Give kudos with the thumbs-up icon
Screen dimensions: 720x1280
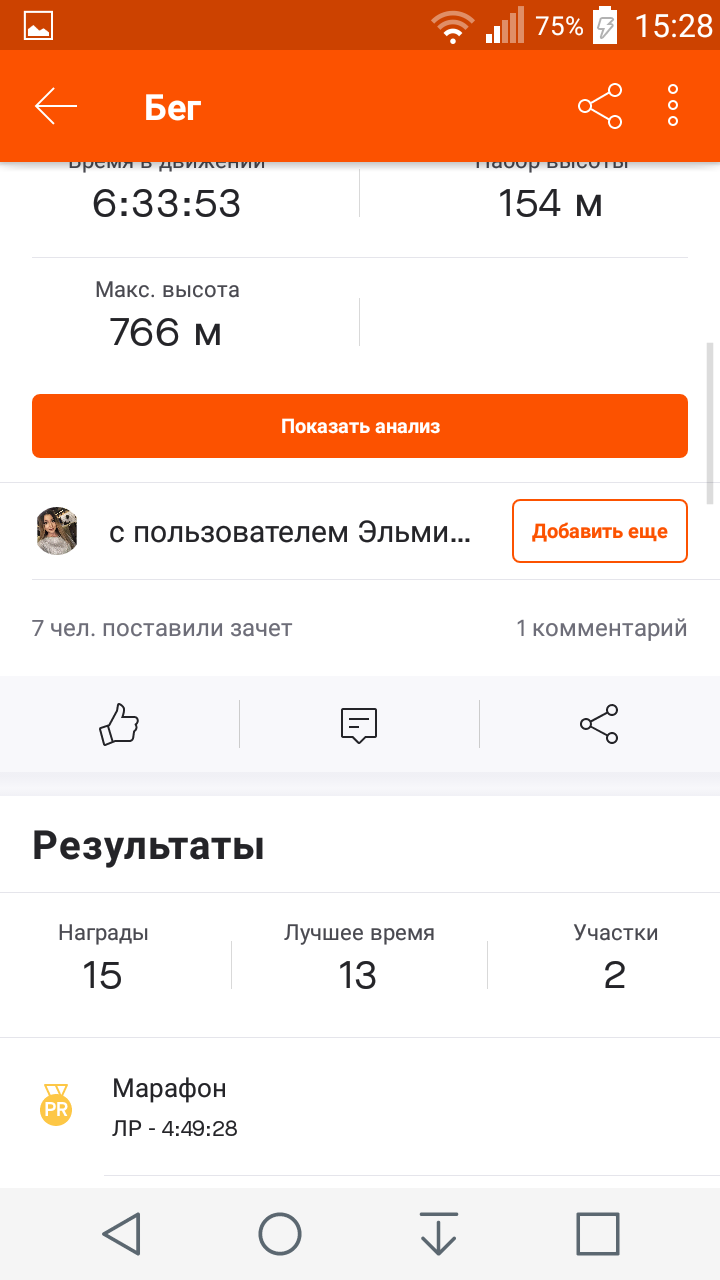[x=119, y=724]
